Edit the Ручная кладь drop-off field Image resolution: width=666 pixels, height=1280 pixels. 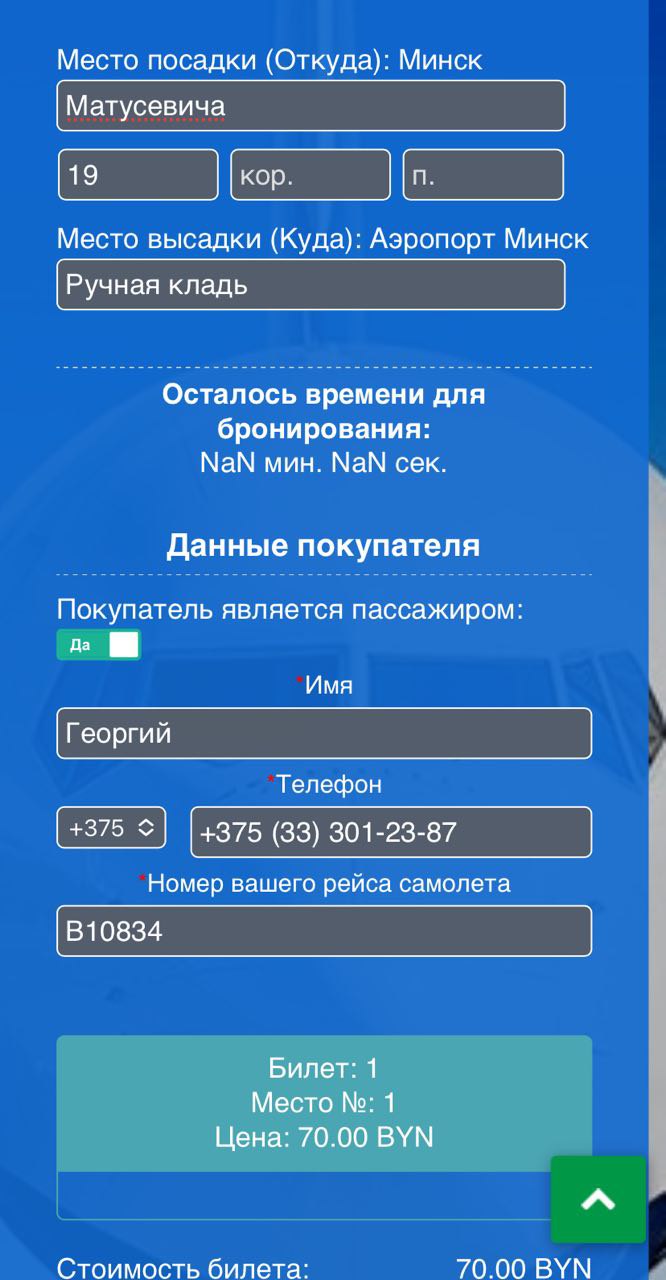pos(310,285)
